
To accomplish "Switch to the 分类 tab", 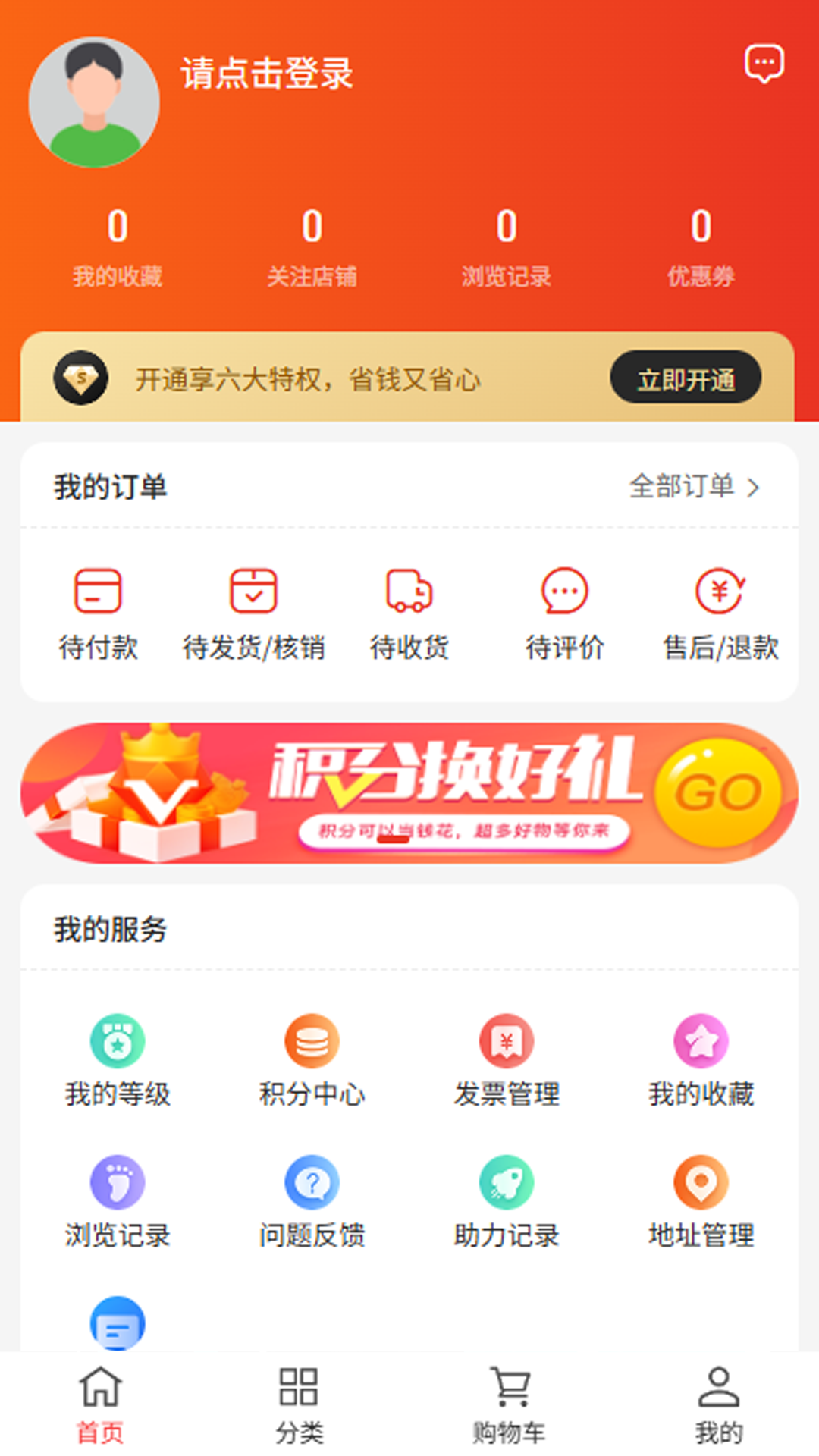I will (x=299, y=1404).
